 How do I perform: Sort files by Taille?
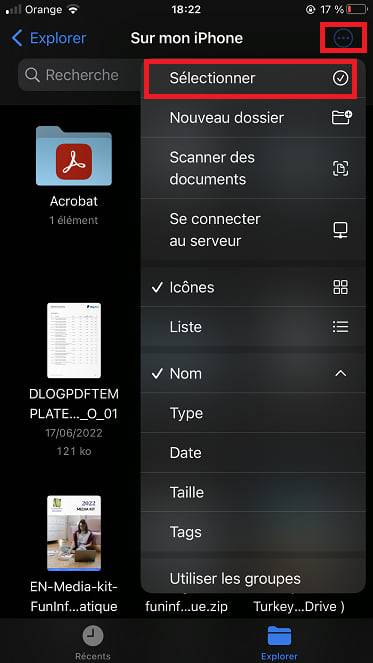coord(253,492)
